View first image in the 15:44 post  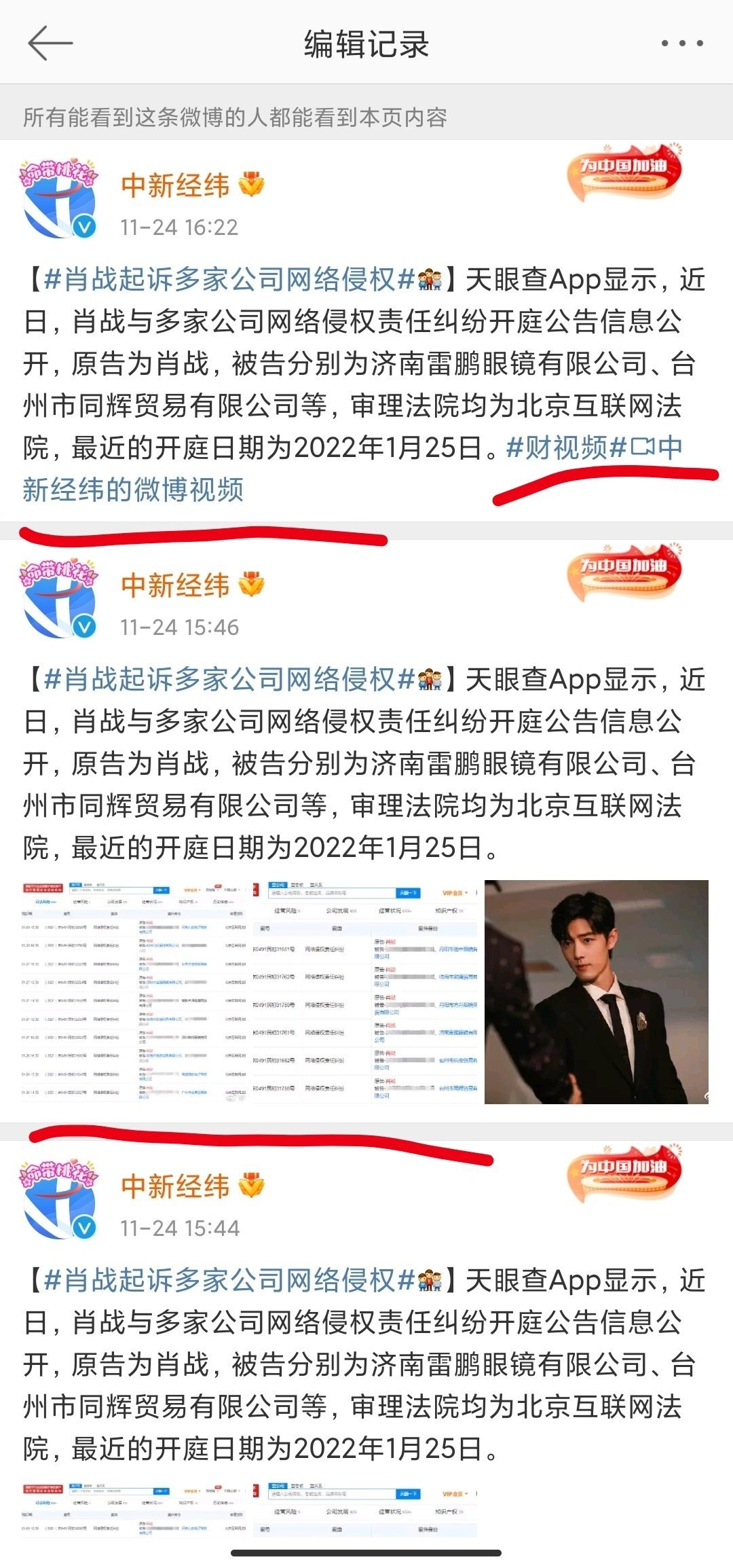pyautogui.click(x=134, y=1510)
